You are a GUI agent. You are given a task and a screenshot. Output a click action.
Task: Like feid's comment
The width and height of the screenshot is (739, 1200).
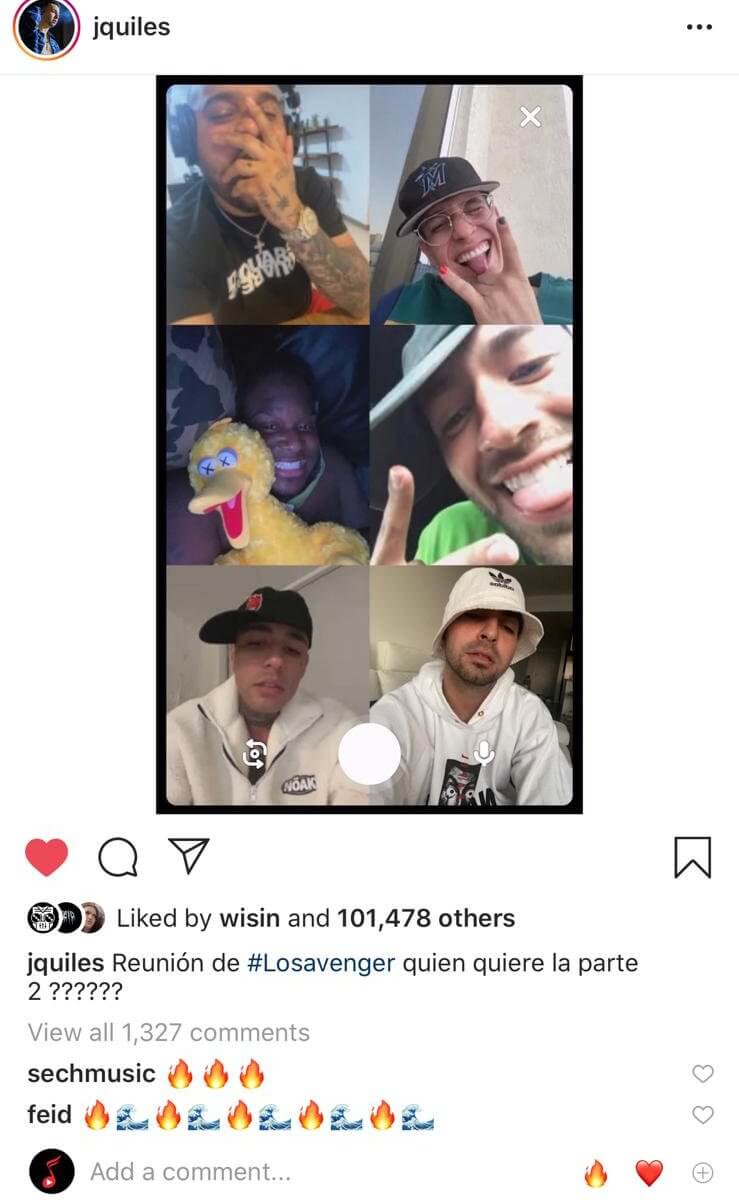[x=703, y=1114]
